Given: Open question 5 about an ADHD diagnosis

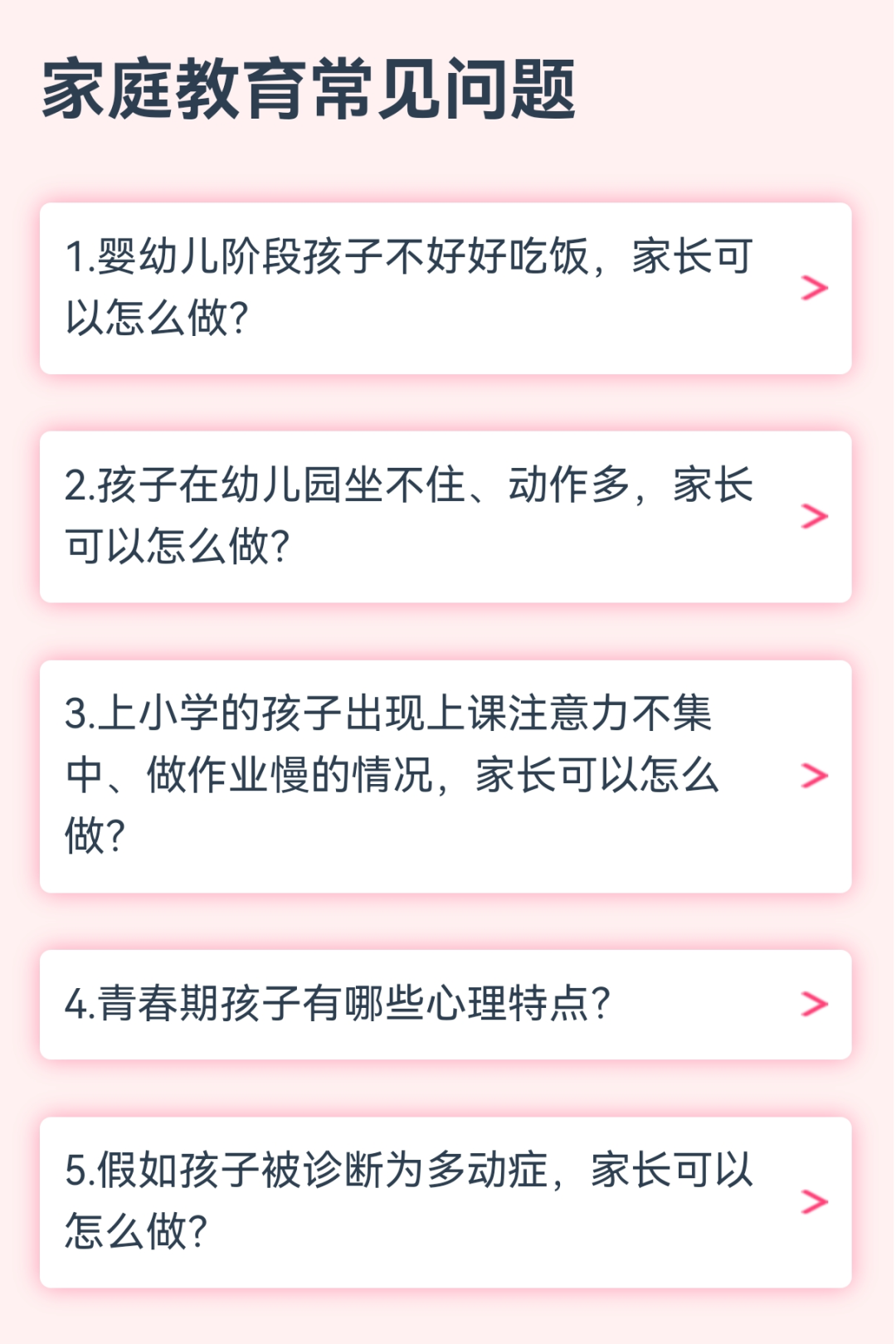Looking at the screenshot, I should (x=446, y=1201).
